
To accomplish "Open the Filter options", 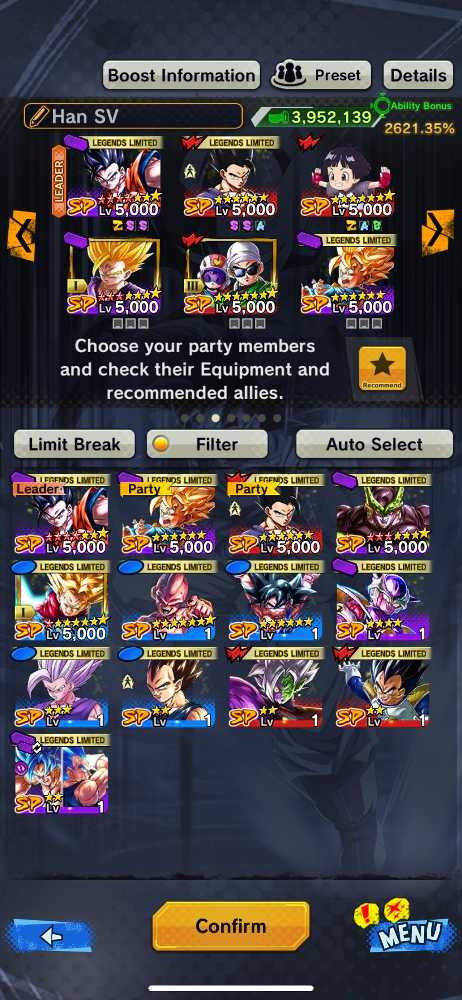I will [x=207, y=444].
